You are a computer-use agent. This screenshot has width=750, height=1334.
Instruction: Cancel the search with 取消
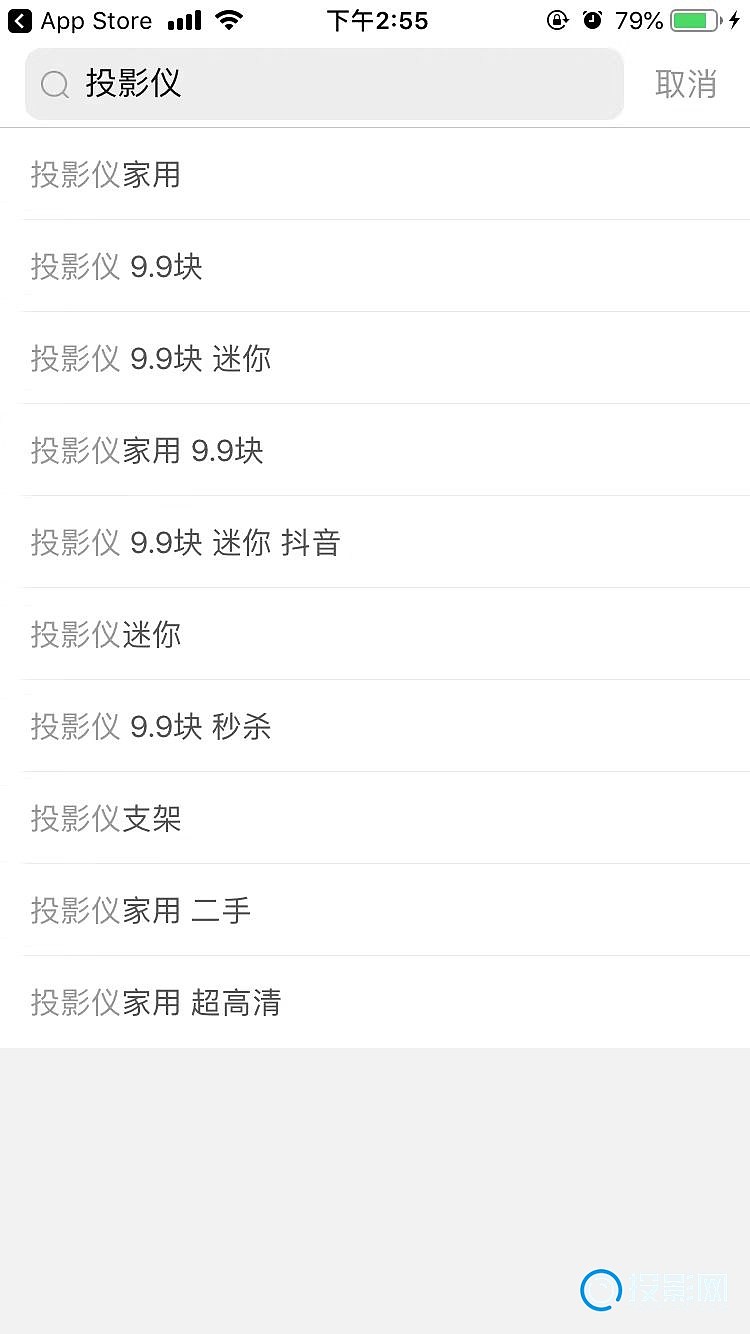tap(686, 84)
